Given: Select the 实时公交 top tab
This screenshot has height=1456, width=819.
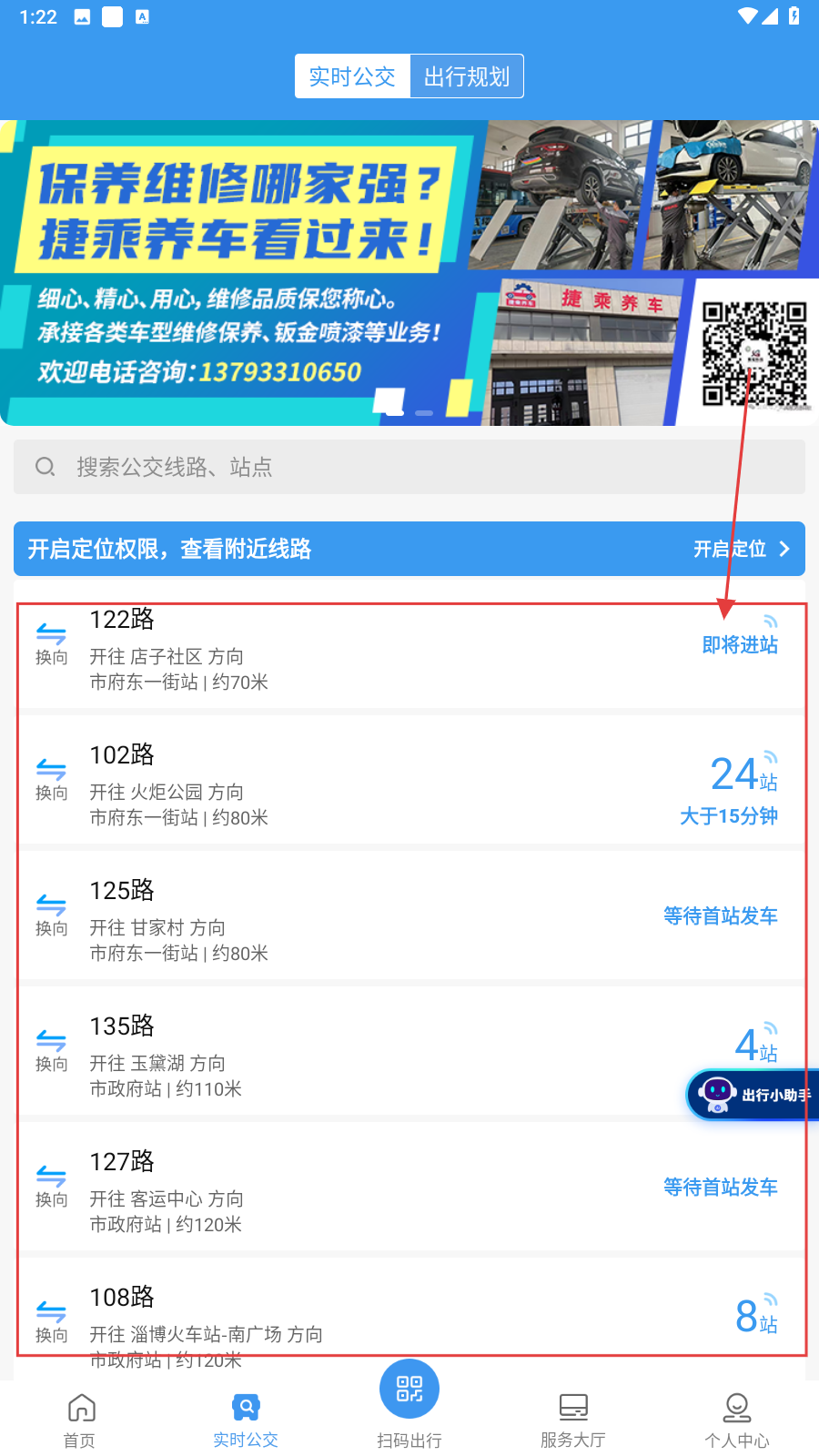Looking at the screenshot, I should (x=352, y=76).
